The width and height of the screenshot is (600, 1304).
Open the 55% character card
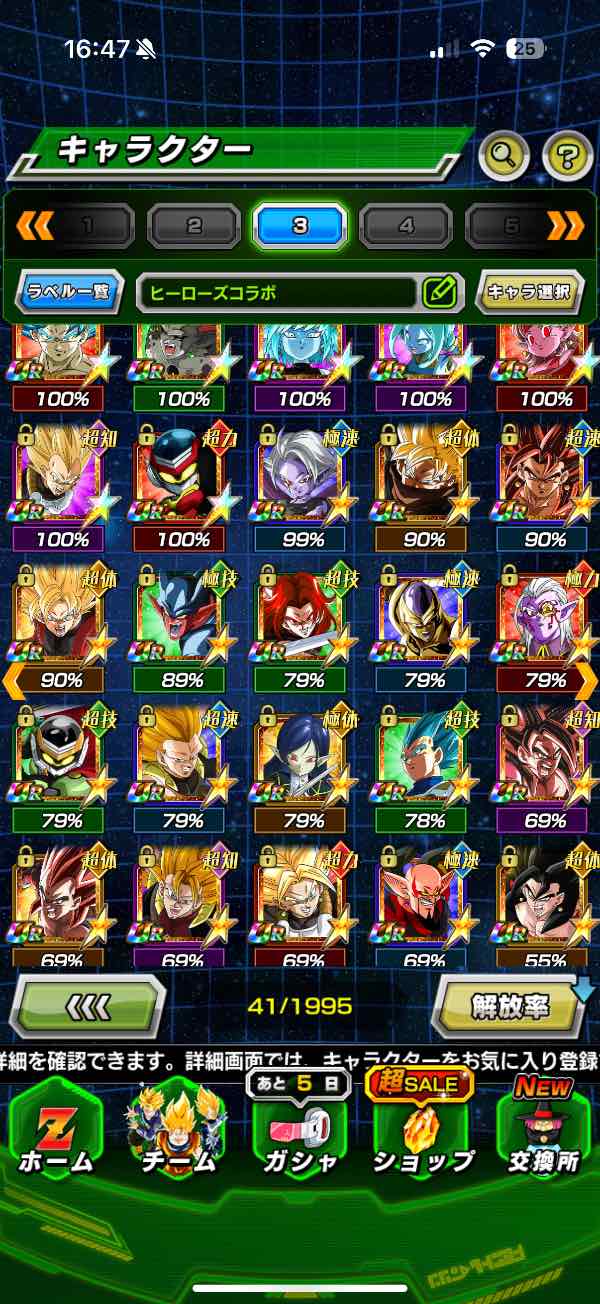545,905
